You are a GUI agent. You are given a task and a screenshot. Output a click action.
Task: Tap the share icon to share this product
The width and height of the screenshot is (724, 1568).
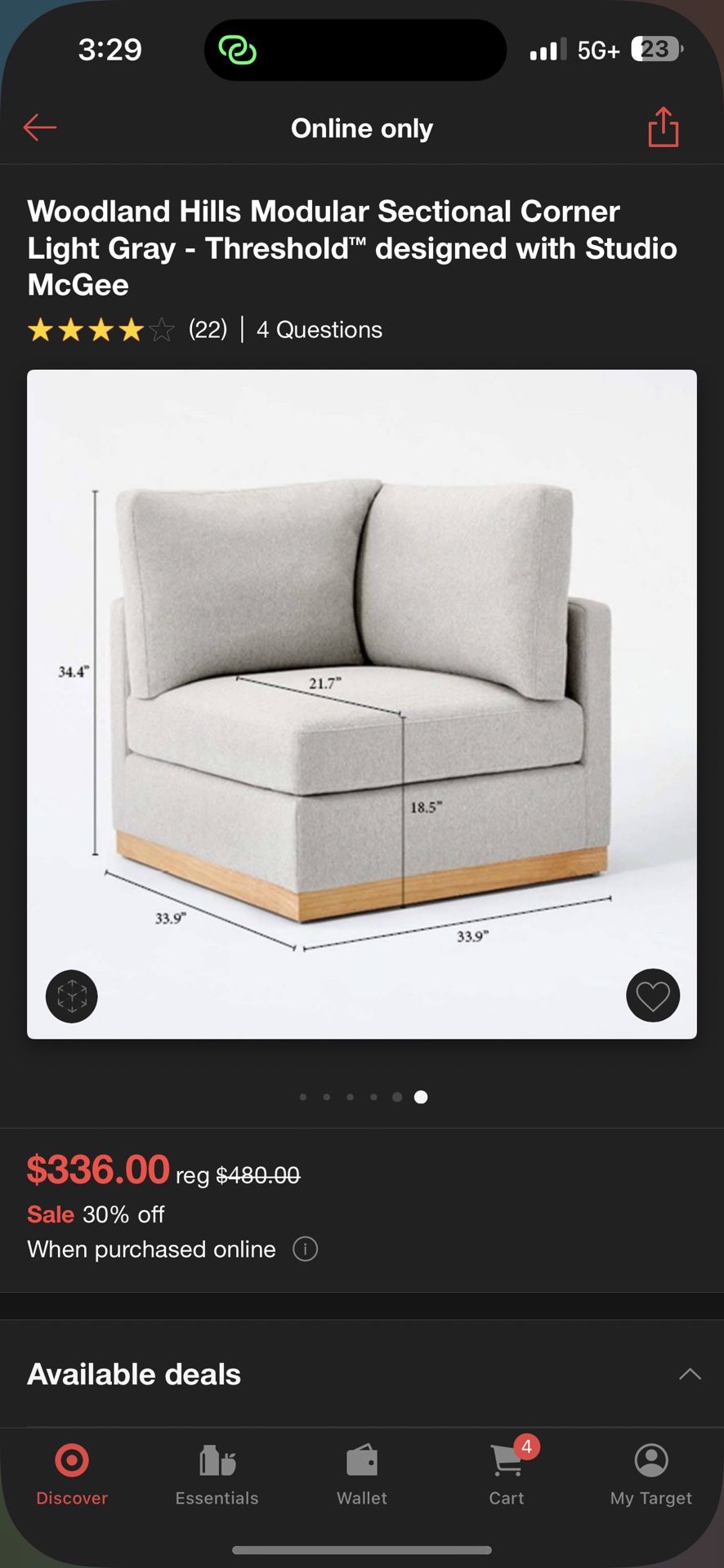pyautogui.click(x=663, y=127)
